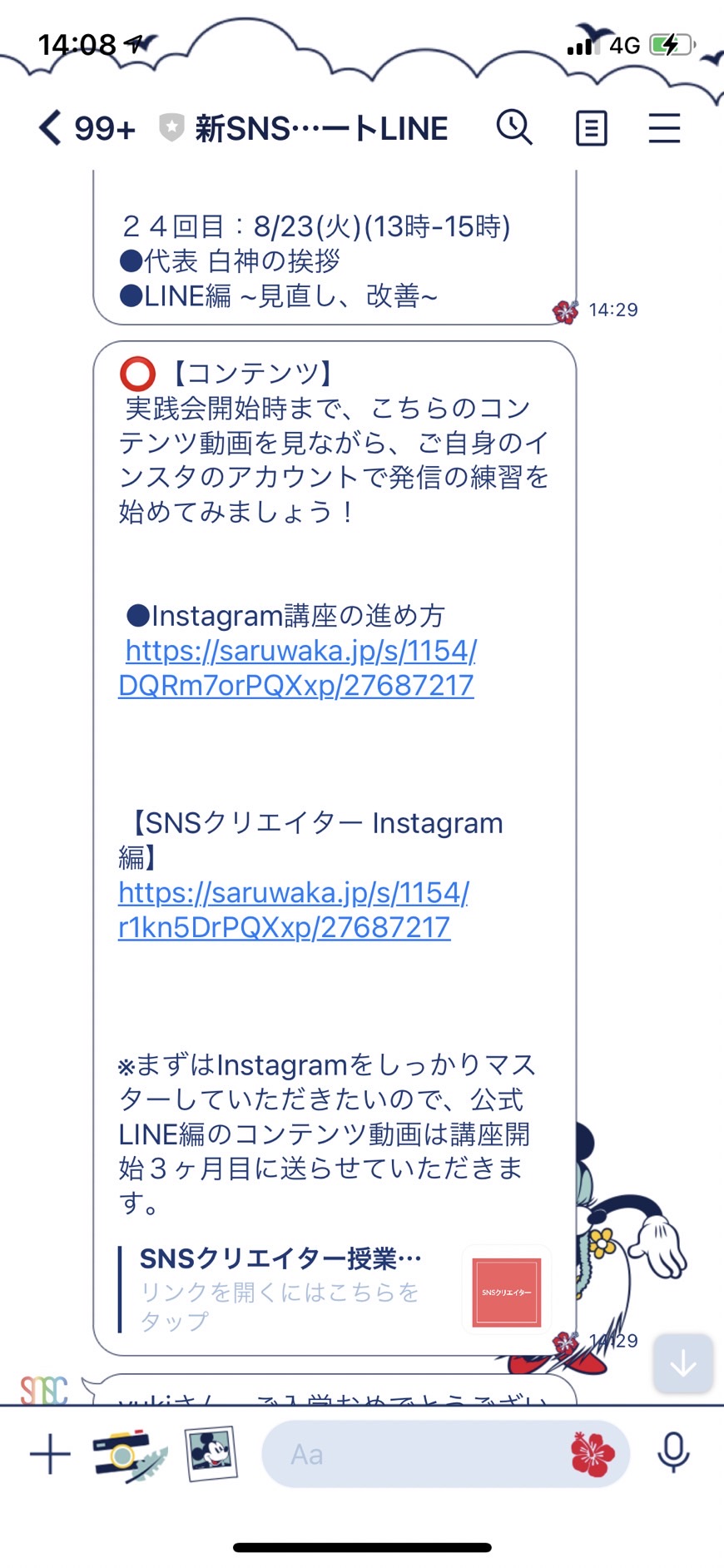Open the SNSクリエイター Instagram編 link
This screenshot has height=1568, width=724.
pos(293,910)
